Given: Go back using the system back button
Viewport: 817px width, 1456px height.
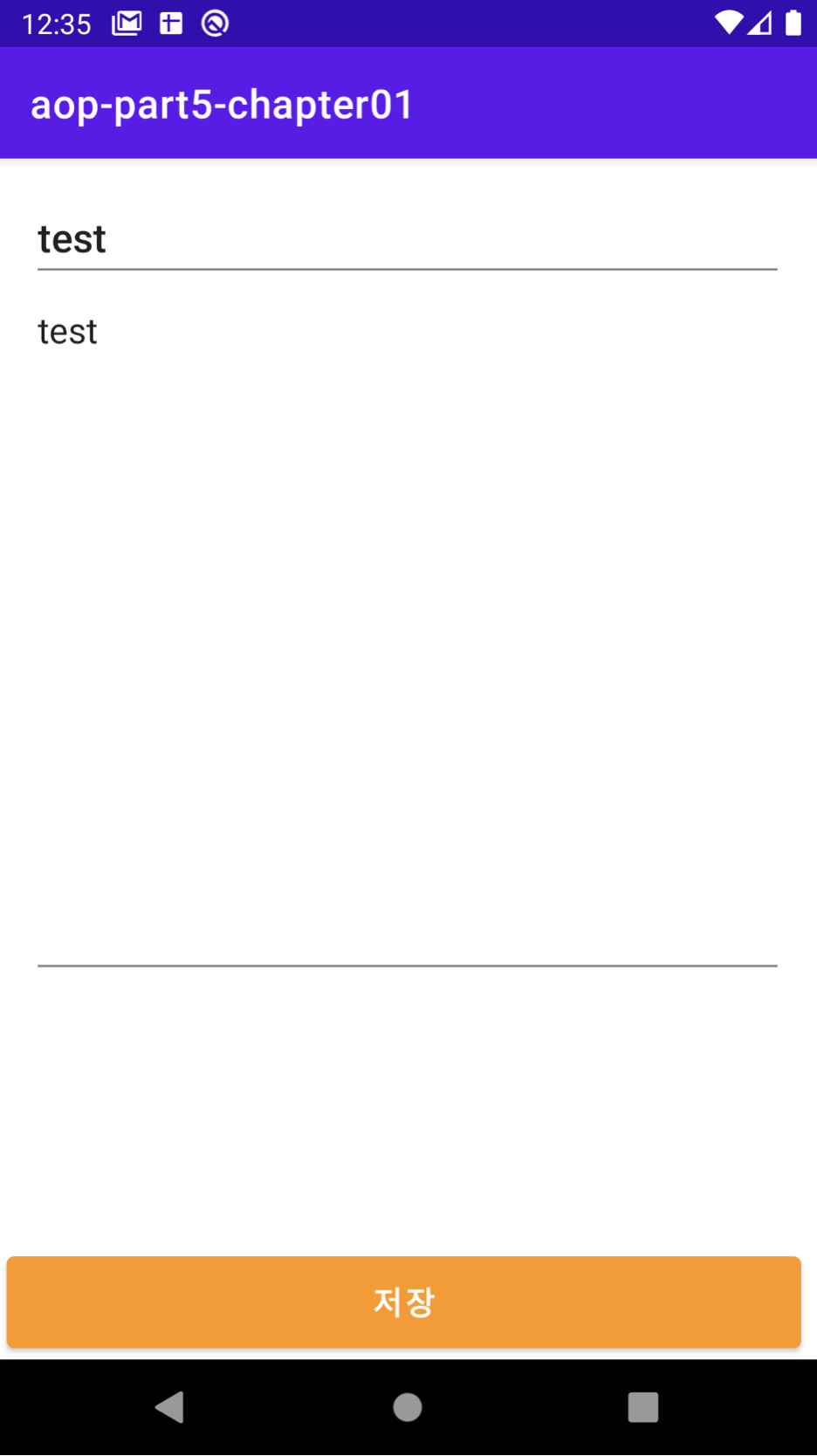Looking at the screenshot, I should 170,1407.
